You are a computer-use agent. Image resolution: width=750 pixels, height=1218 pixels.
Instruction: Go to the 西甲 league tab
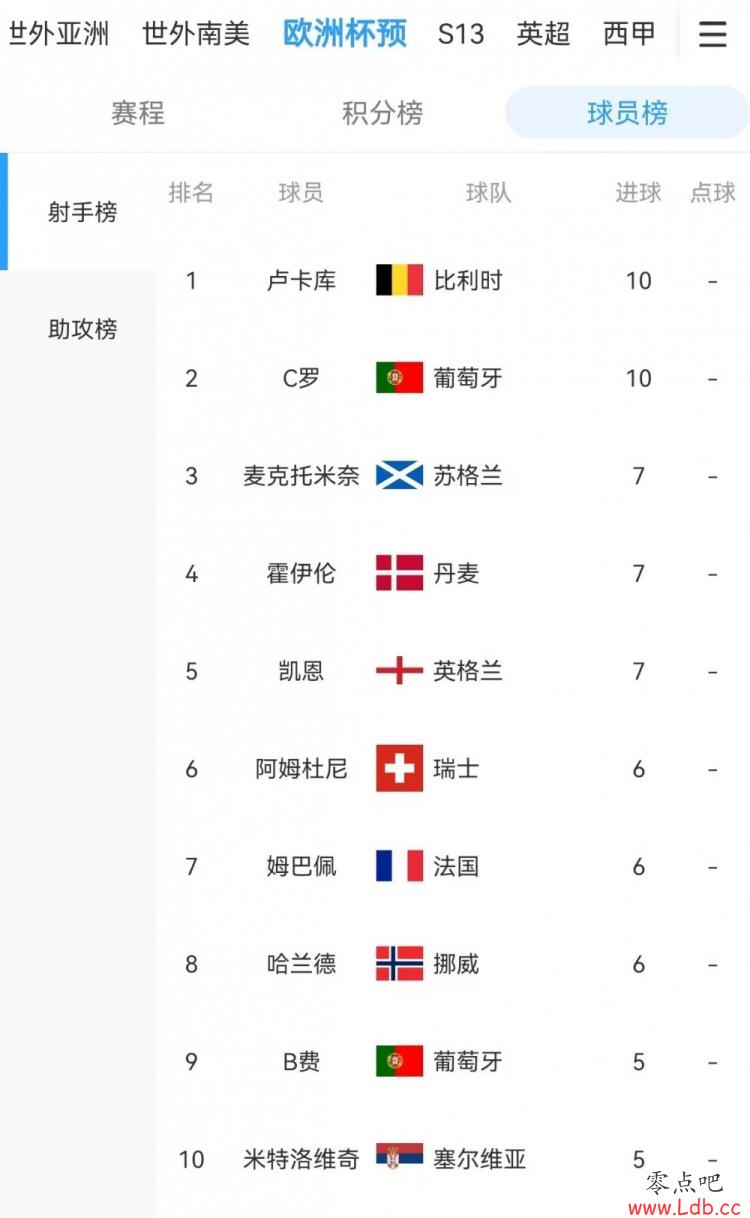point(629,34)
